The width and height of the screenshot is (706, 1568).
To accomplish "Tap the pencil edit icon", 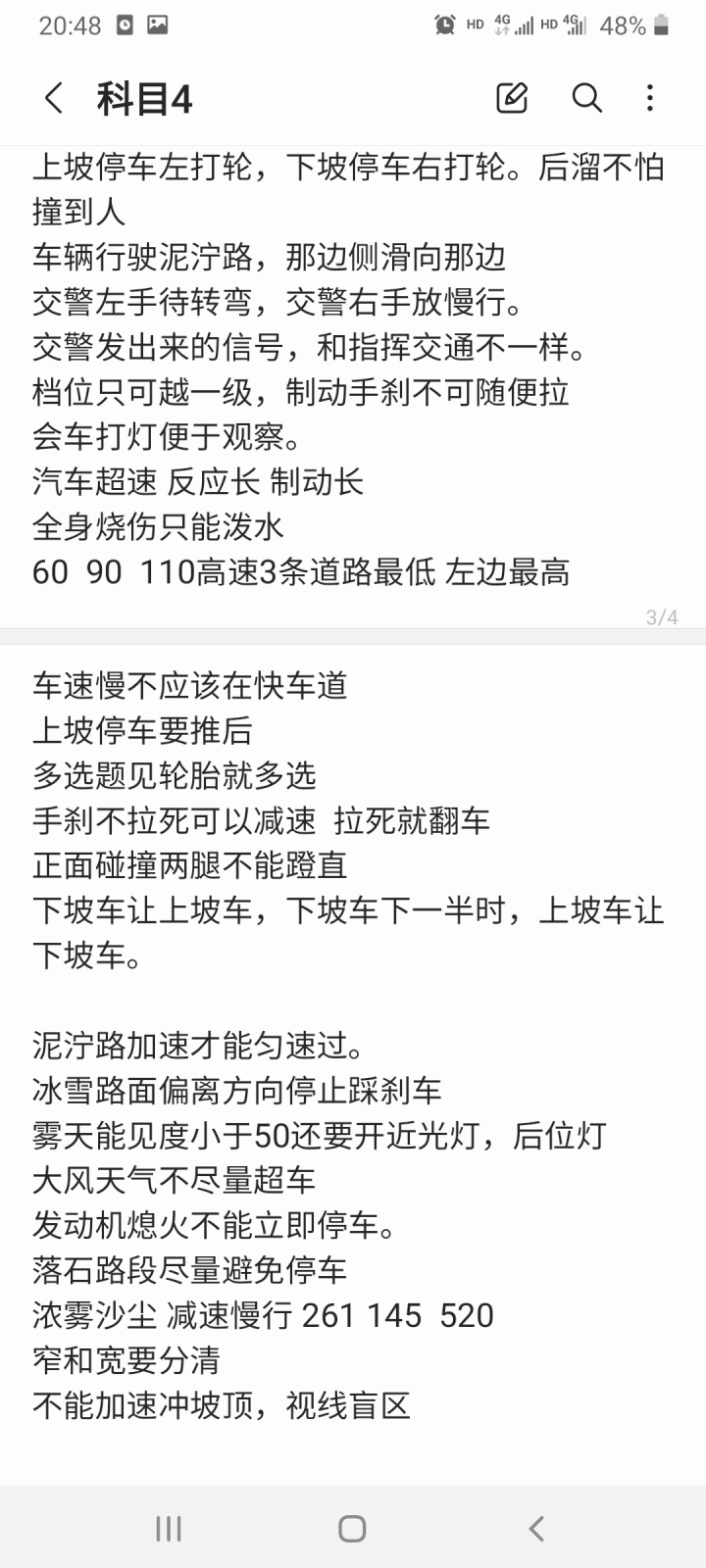I will point(513,98).
